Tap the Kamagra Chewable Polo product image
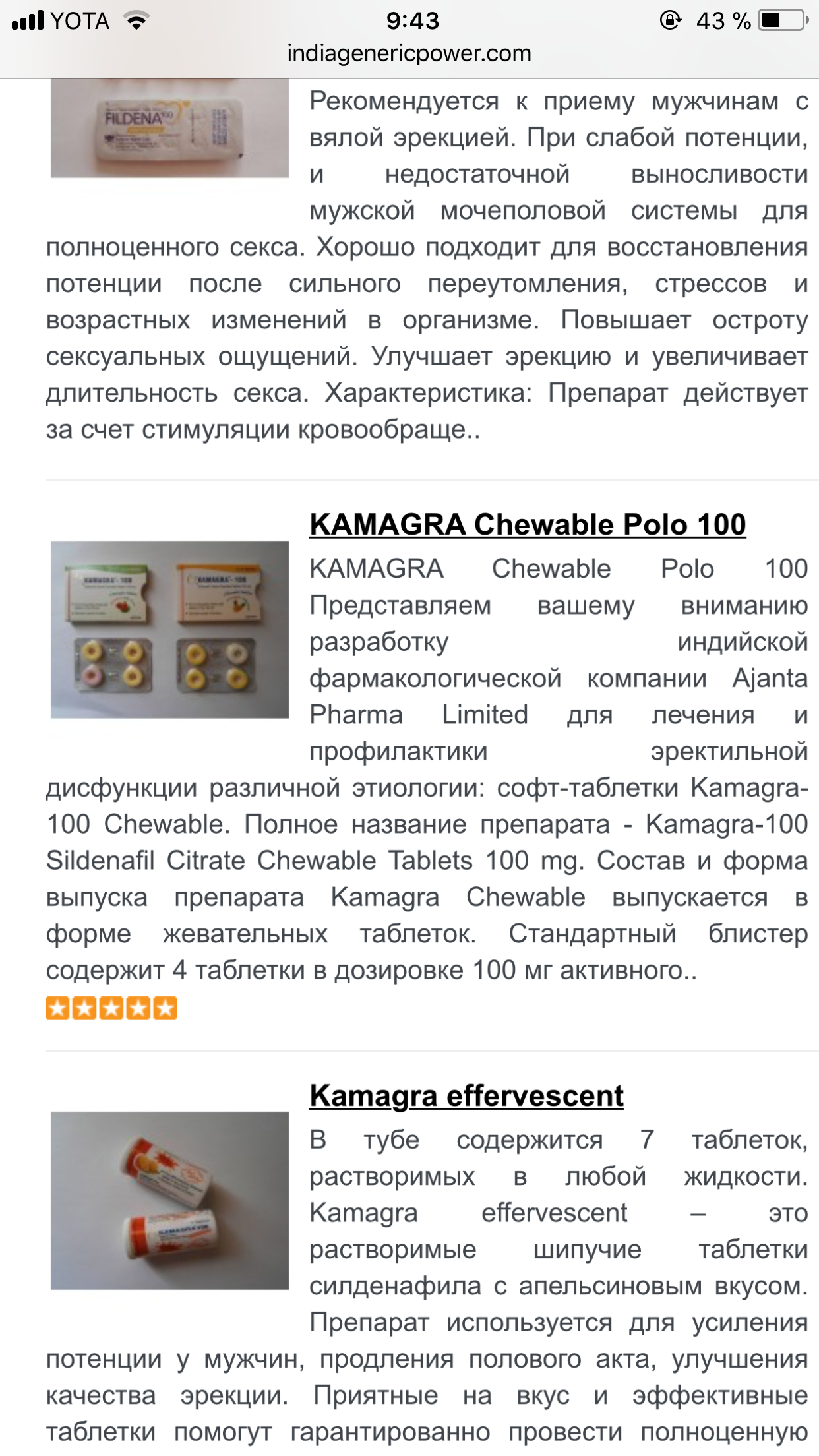Viewport: 819px width, 1456px height. pos(169,630)
